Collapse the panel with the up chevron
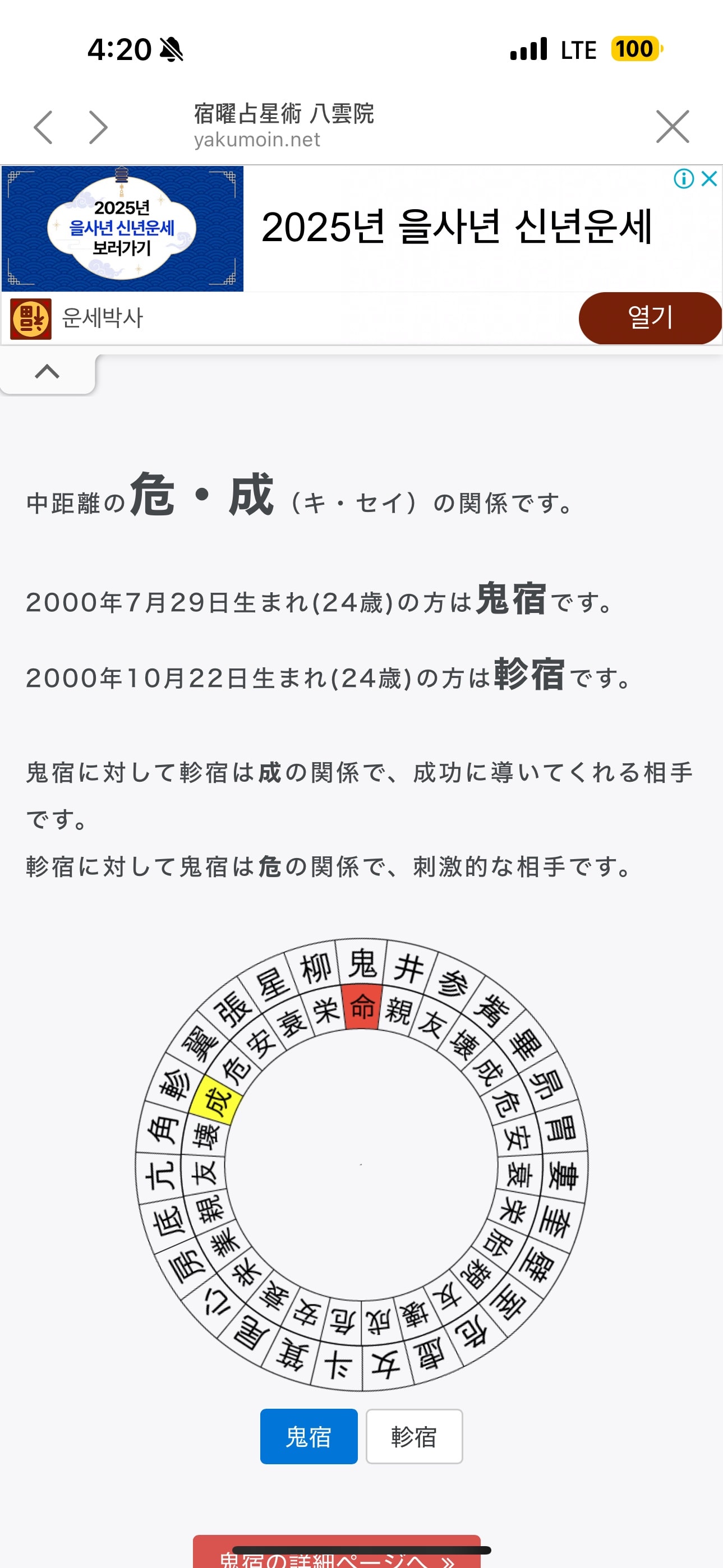The width and height of the screenshot is (723, 1568). coord(48,372)
